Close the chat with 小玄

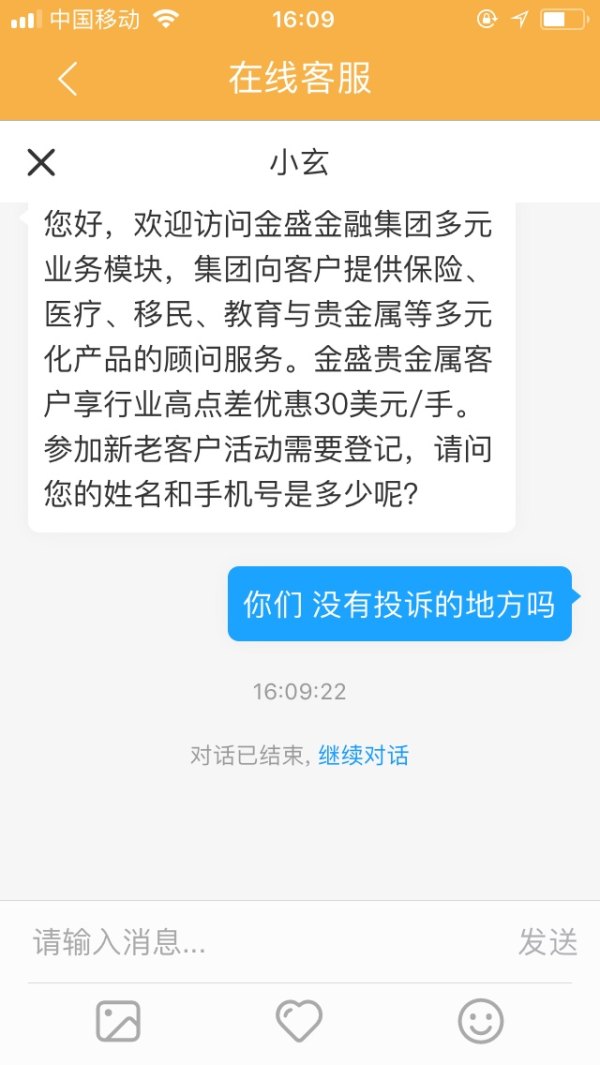[41, 162]
